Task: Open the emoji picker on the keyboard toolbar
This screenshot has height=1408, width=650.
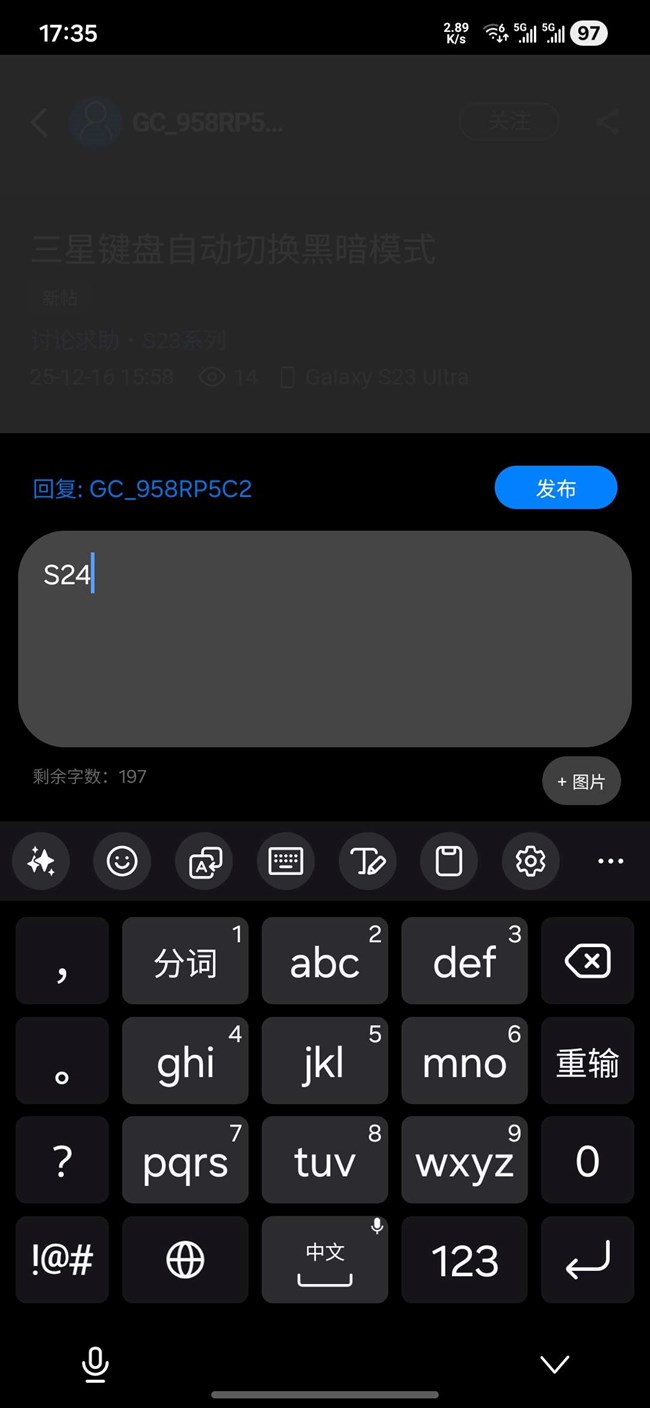Action: [122, 861]
